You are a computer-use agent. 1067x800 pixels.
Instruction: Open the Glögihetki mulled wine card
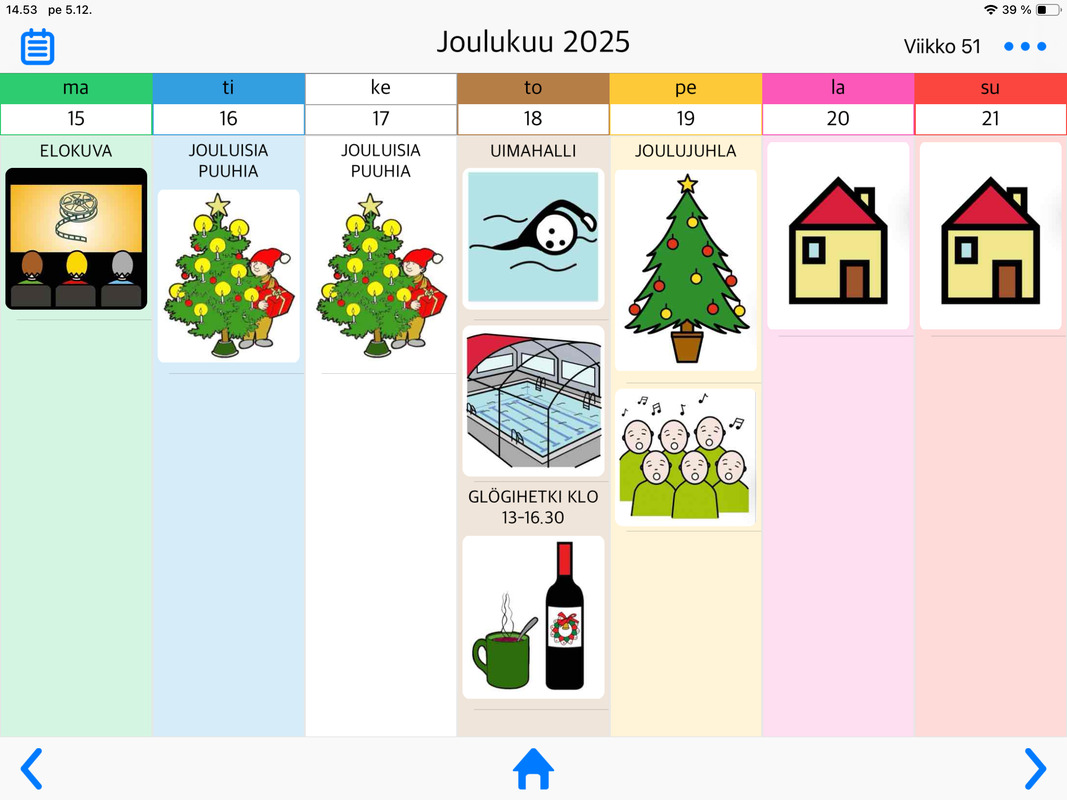coord(534,617)
